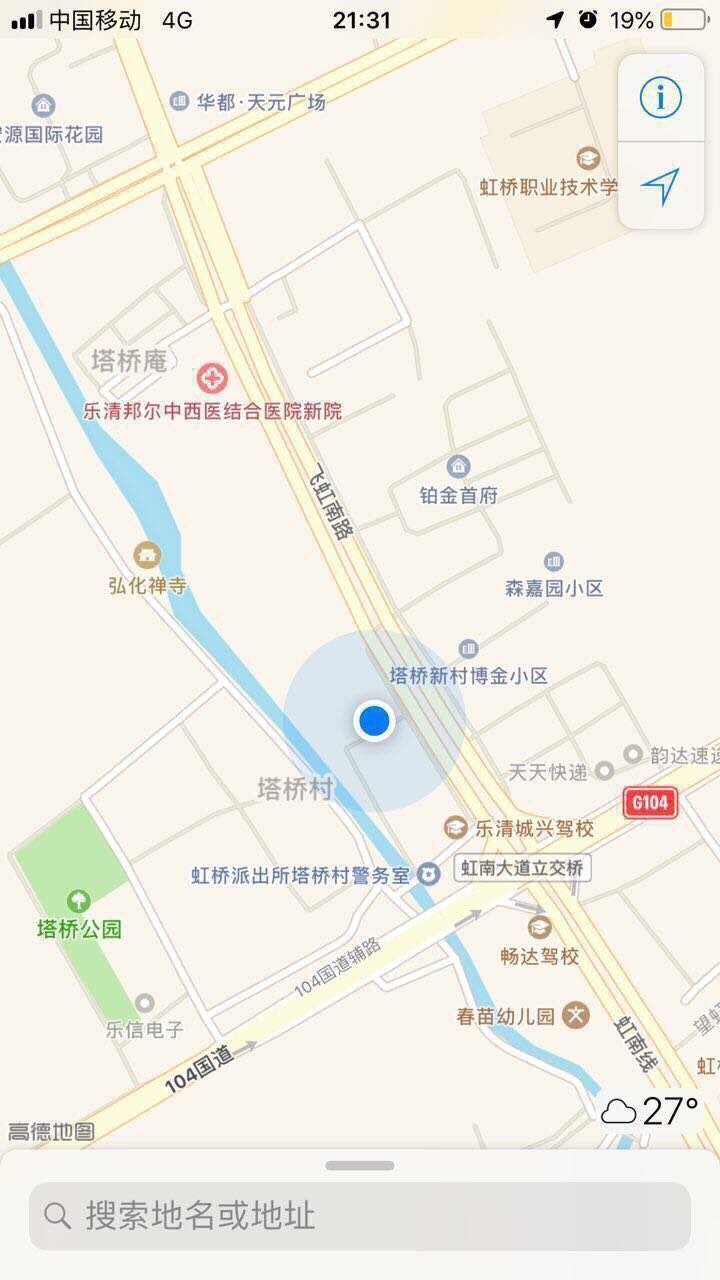
Task: Select the 森嘉园小区 marker
Action: [x=553, y=562]
